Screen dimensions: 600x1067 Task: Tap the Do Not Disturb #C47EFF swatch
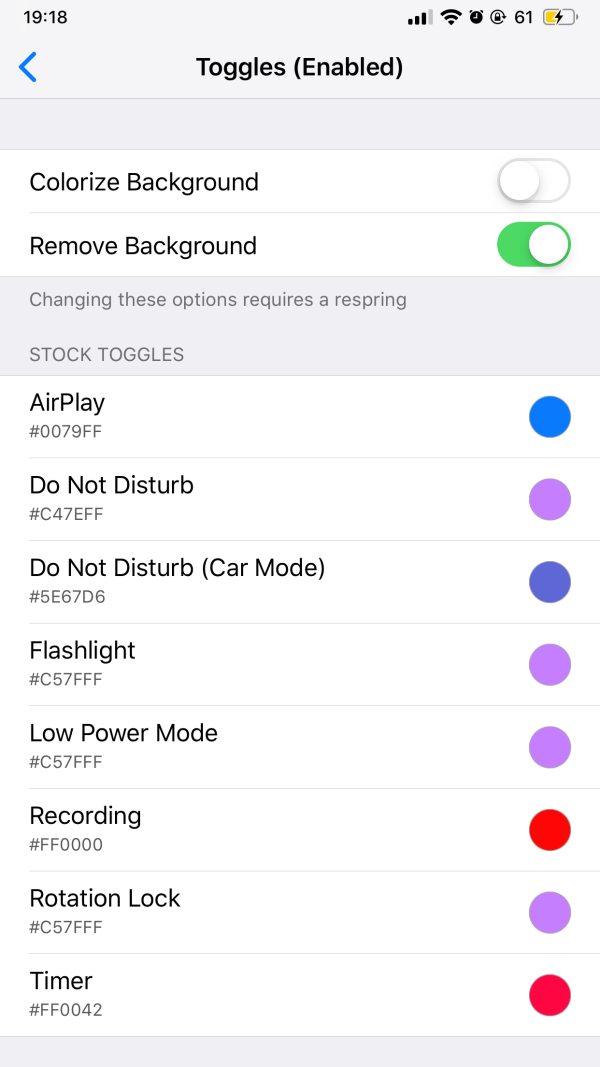549,500
